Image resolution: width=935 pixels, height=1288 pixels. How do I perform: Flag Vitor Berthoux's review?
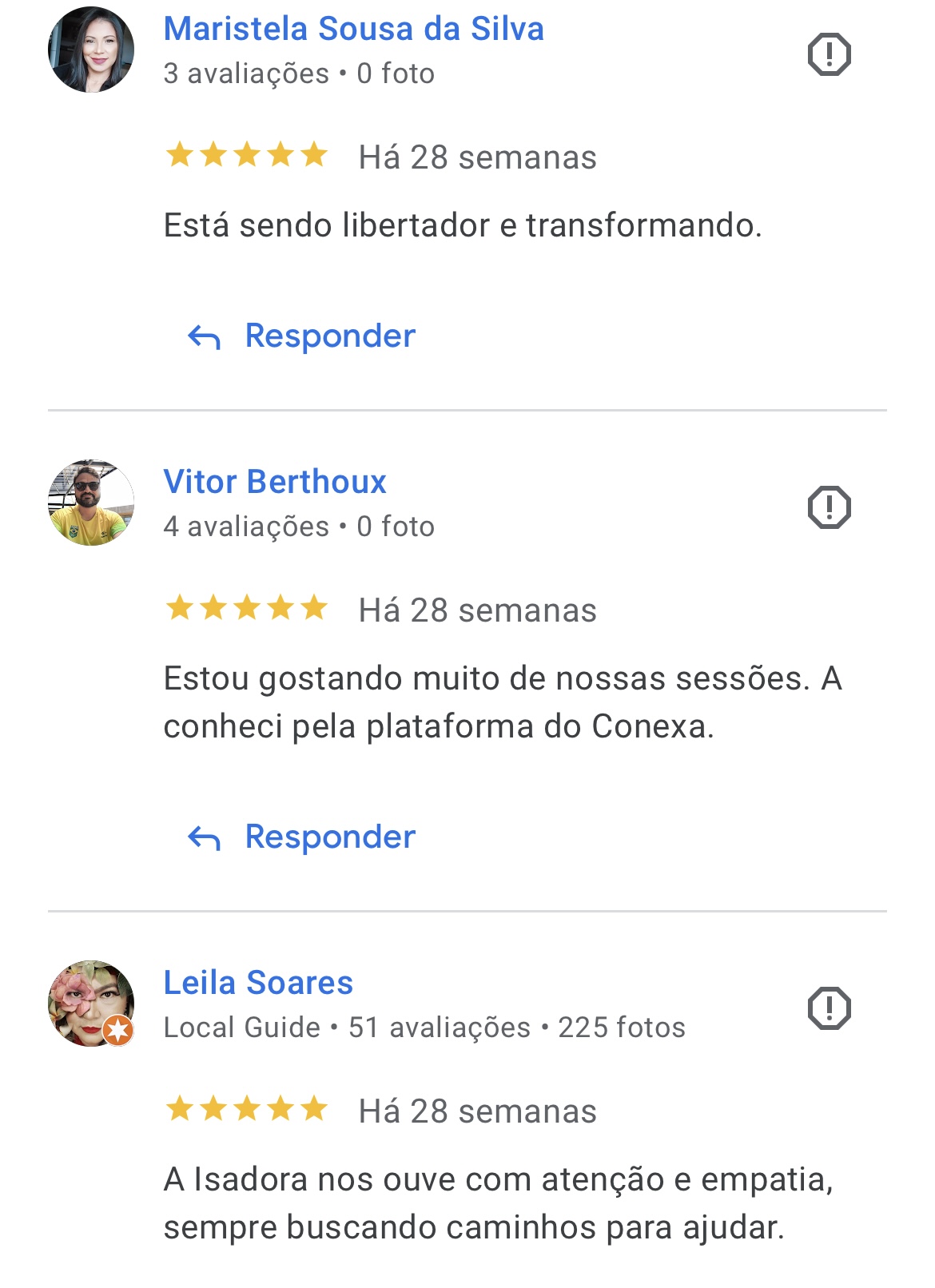click(x=829, y=507)
